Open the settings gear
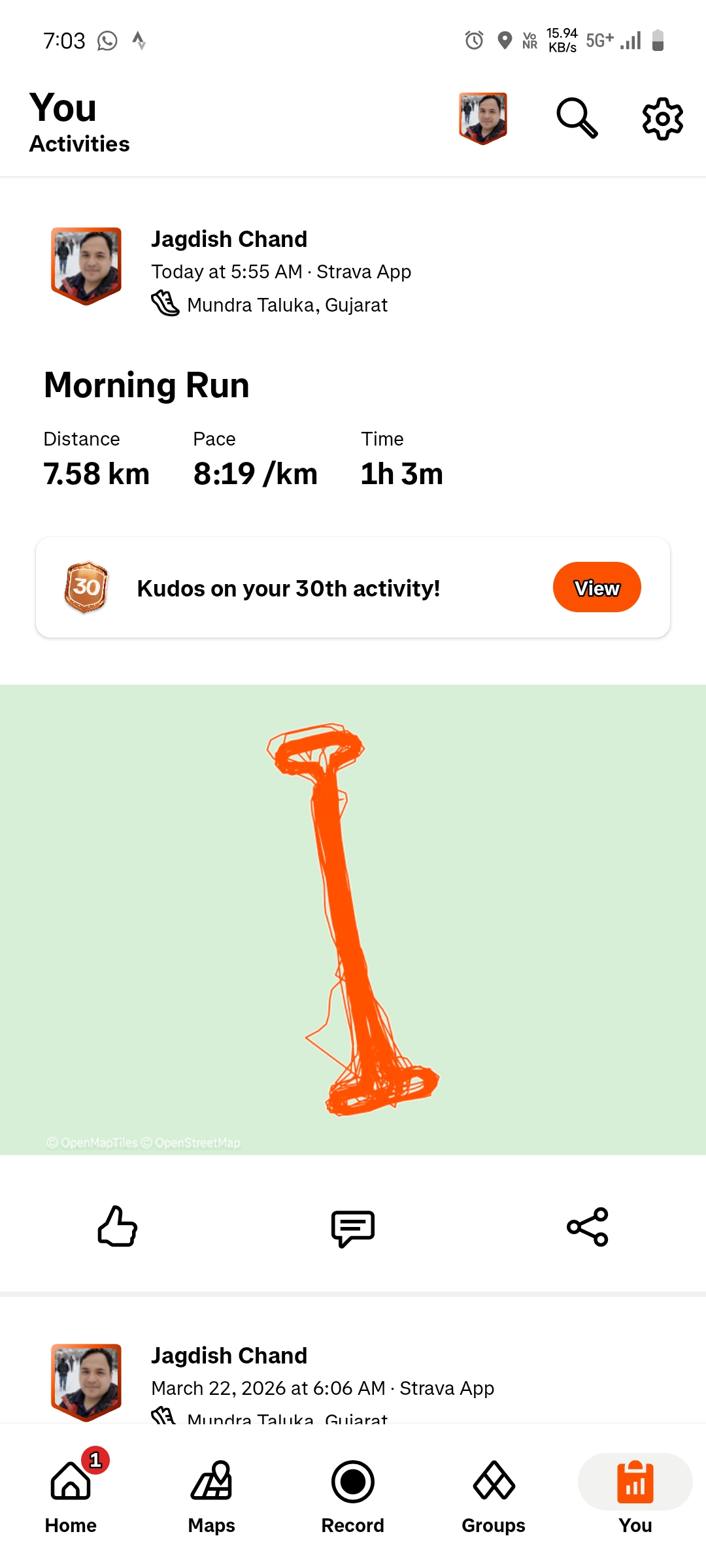Screen dimensions: 706x1568 (x=662, y=119)
